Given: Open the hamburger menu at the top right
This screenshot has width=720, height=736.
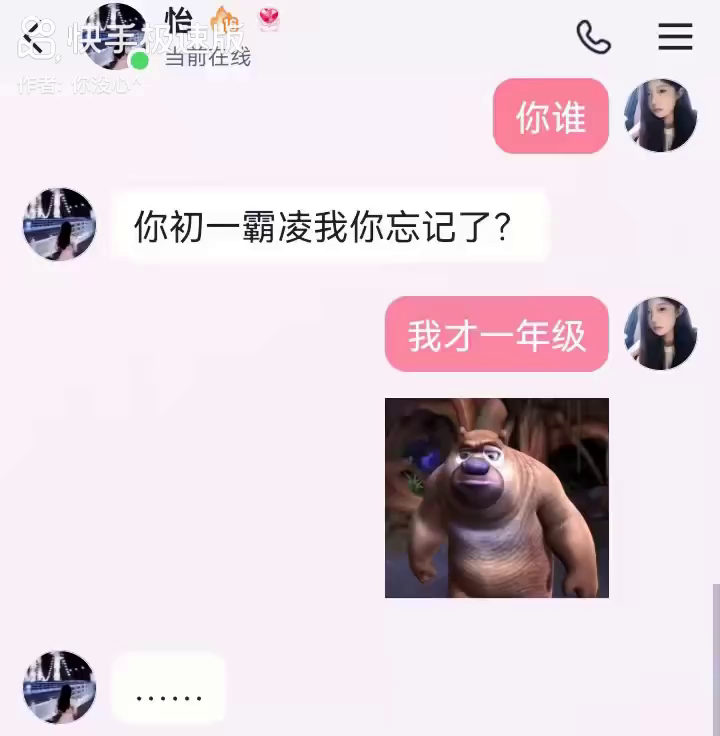Looking at the screenshot, I should pyautogui.click(x=675, y=37).
